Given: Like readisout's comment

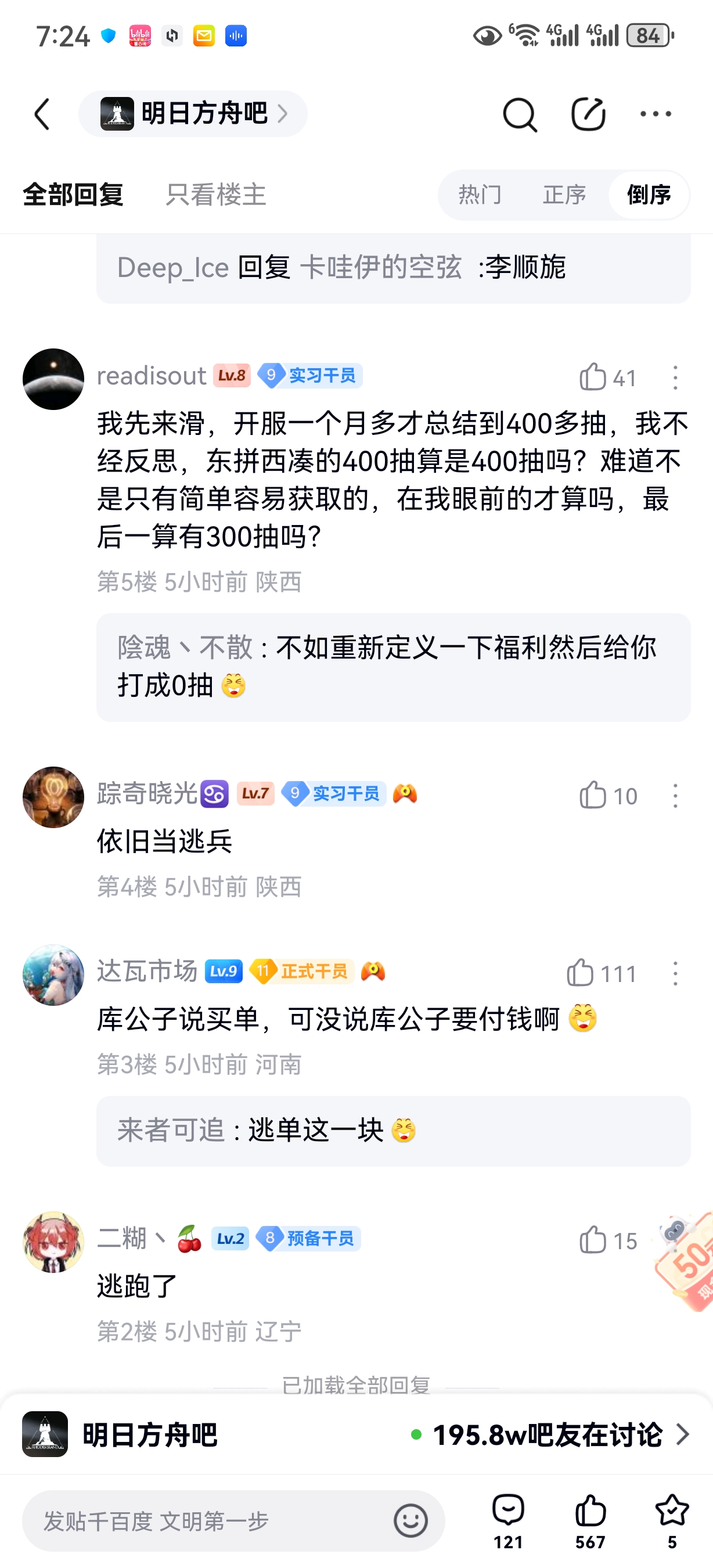Looking at the screenshot, I should (x=593, y=377).
